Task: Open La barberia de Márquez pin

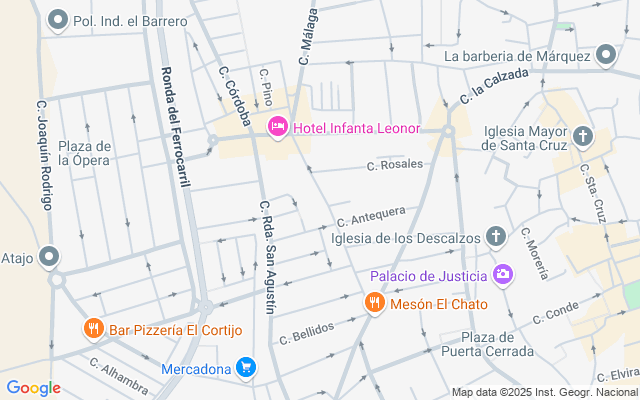Action: pyautogui.click(x=606, y=55)
